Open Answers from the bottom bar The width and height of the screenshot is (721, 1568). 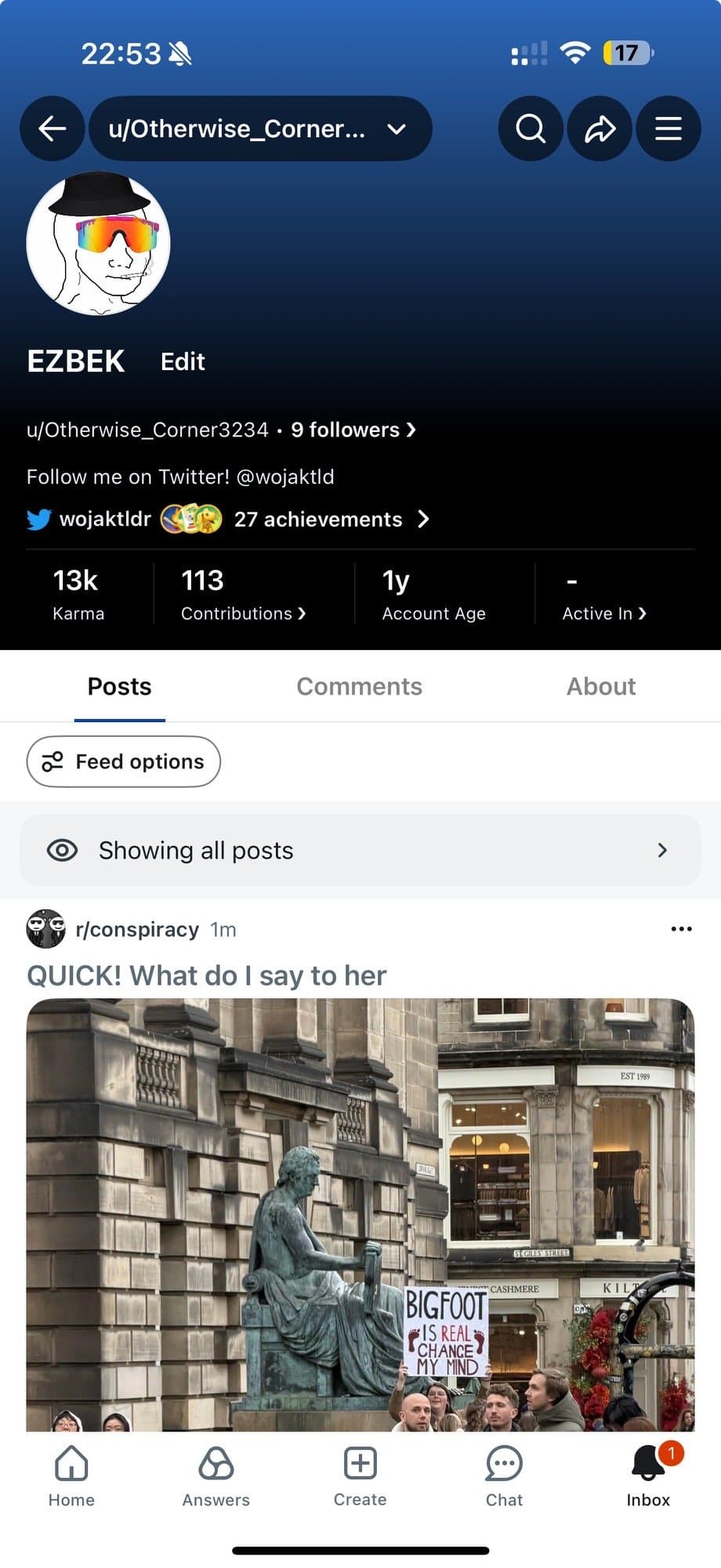pos(216,1474)
